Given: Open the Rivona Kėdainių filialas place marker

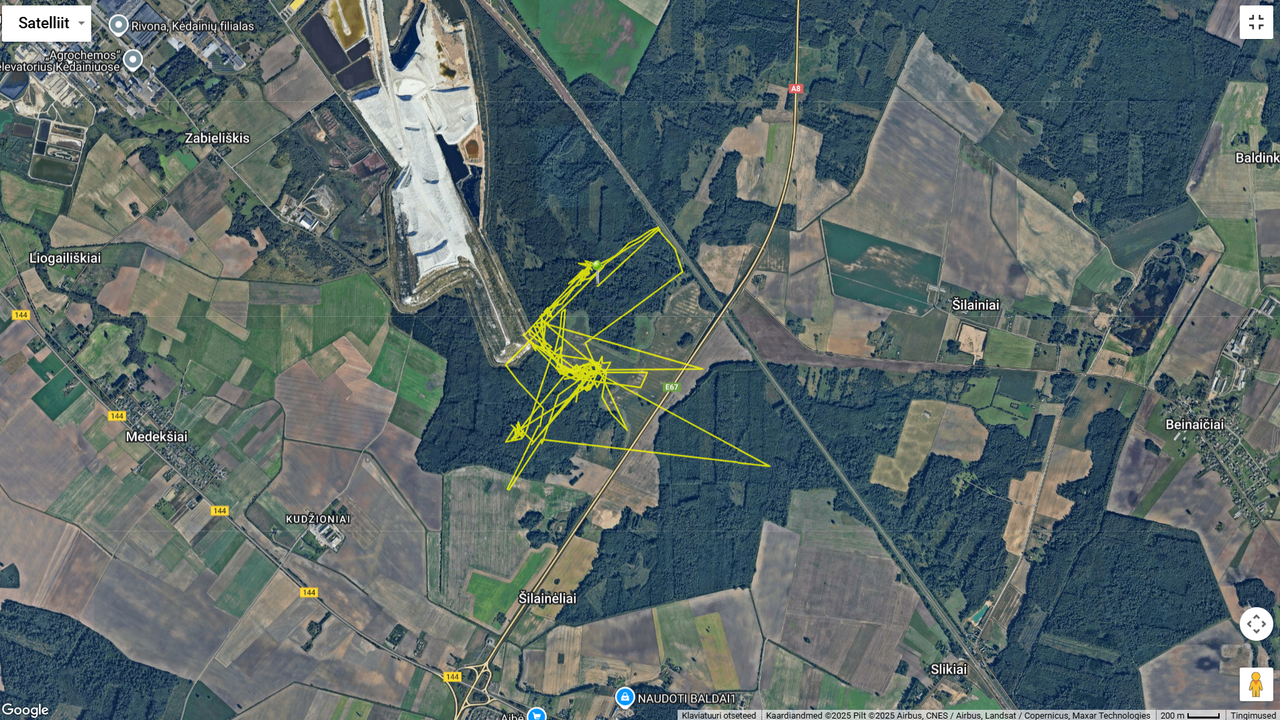Looking at the screenshot, I should coord(118,25).
